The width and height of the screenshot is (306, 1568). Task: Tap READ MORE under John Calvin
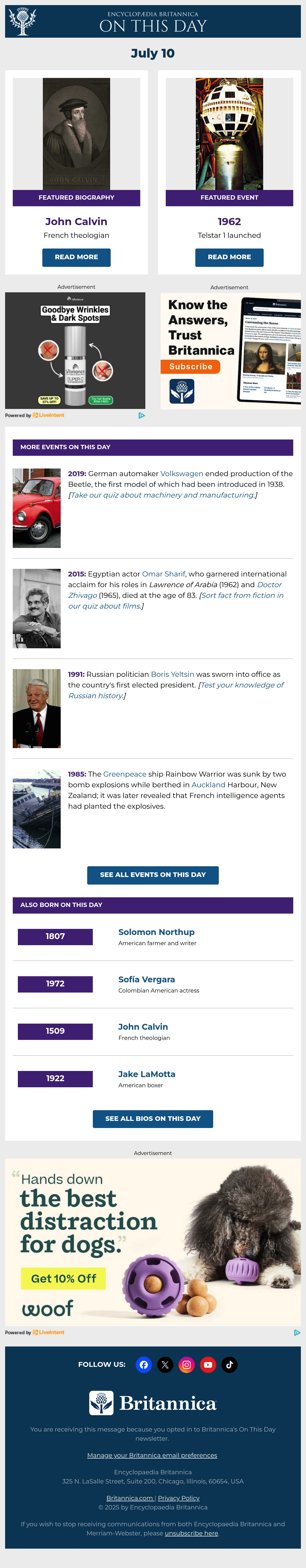coord(76,257)
